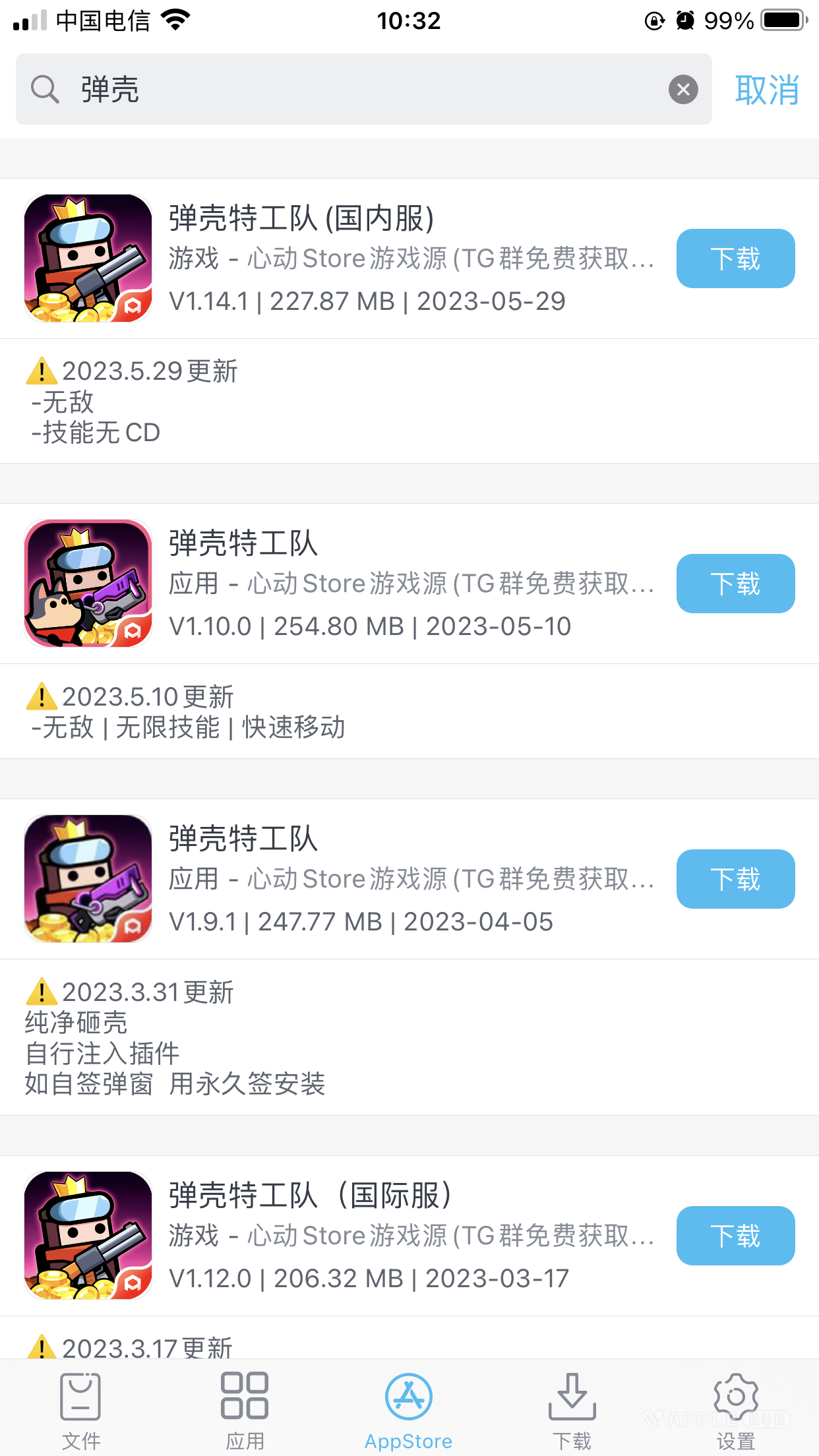Click the magnifier icon in the search bar
Screen dimensions: 819x1456
point(44,88)
